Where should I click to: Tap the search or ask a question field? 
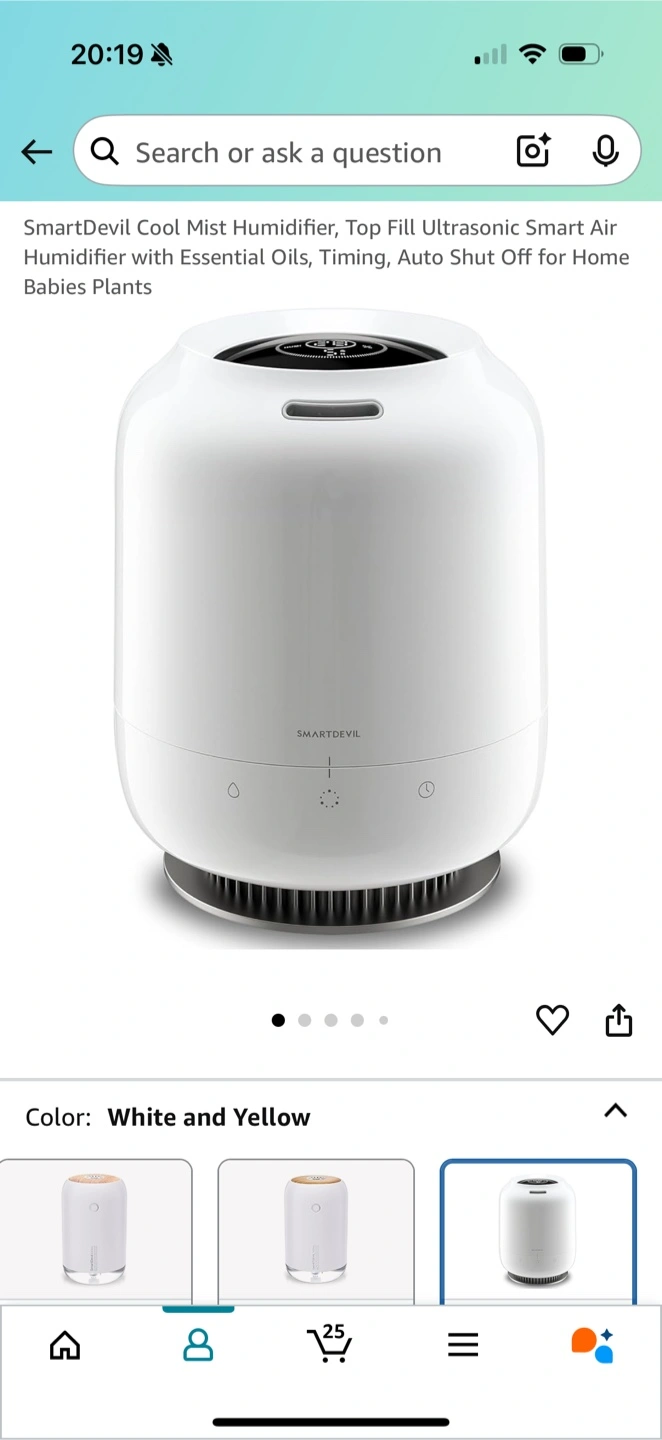288,153
